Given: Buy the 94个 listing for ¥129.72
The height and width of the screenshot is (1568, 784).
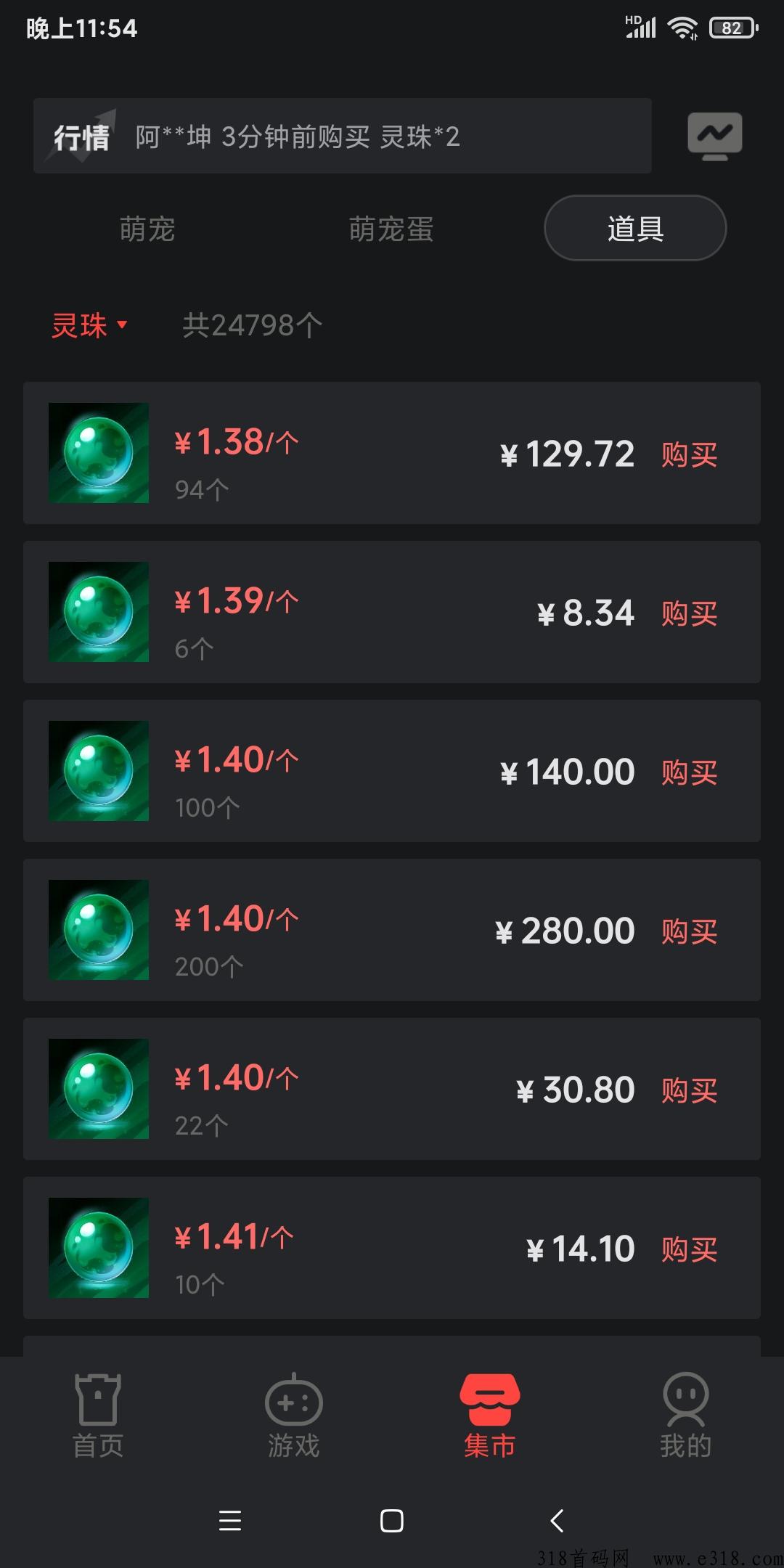Looking at the screenshot, I should (689, 454).
